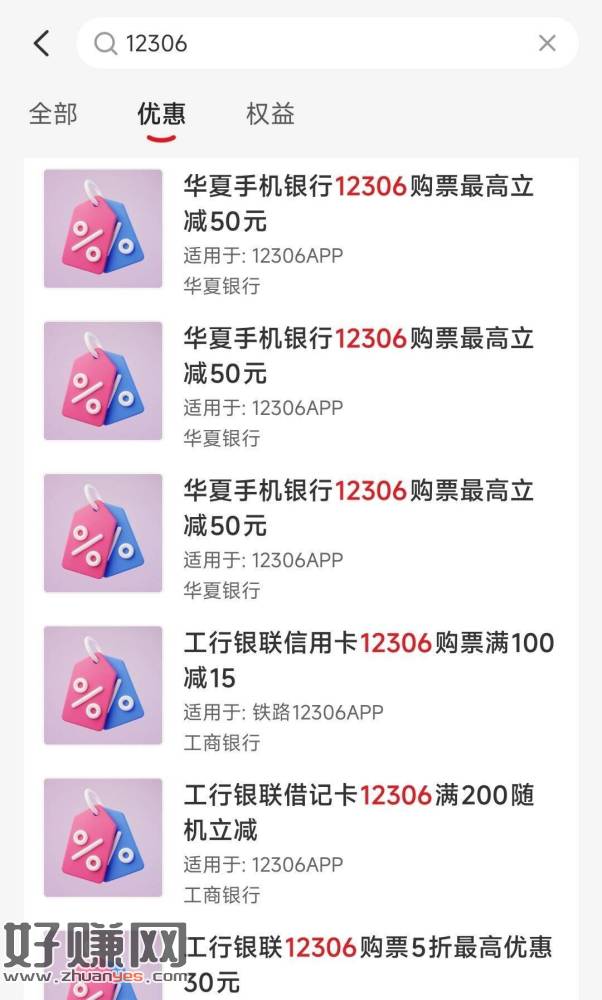The image size is (602, 1000).
Task: Switch to the 权益 tab
Action: coord(270,114)
